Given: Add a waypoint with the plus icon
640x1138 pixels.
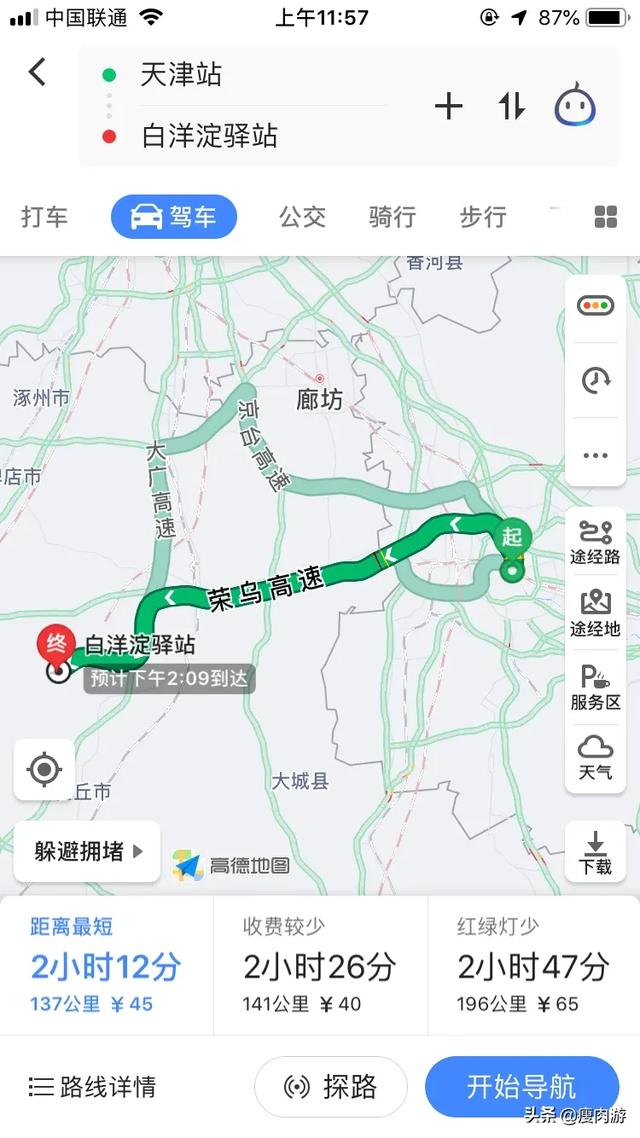Looking at the screenshot, I should [x=448, y=107].
